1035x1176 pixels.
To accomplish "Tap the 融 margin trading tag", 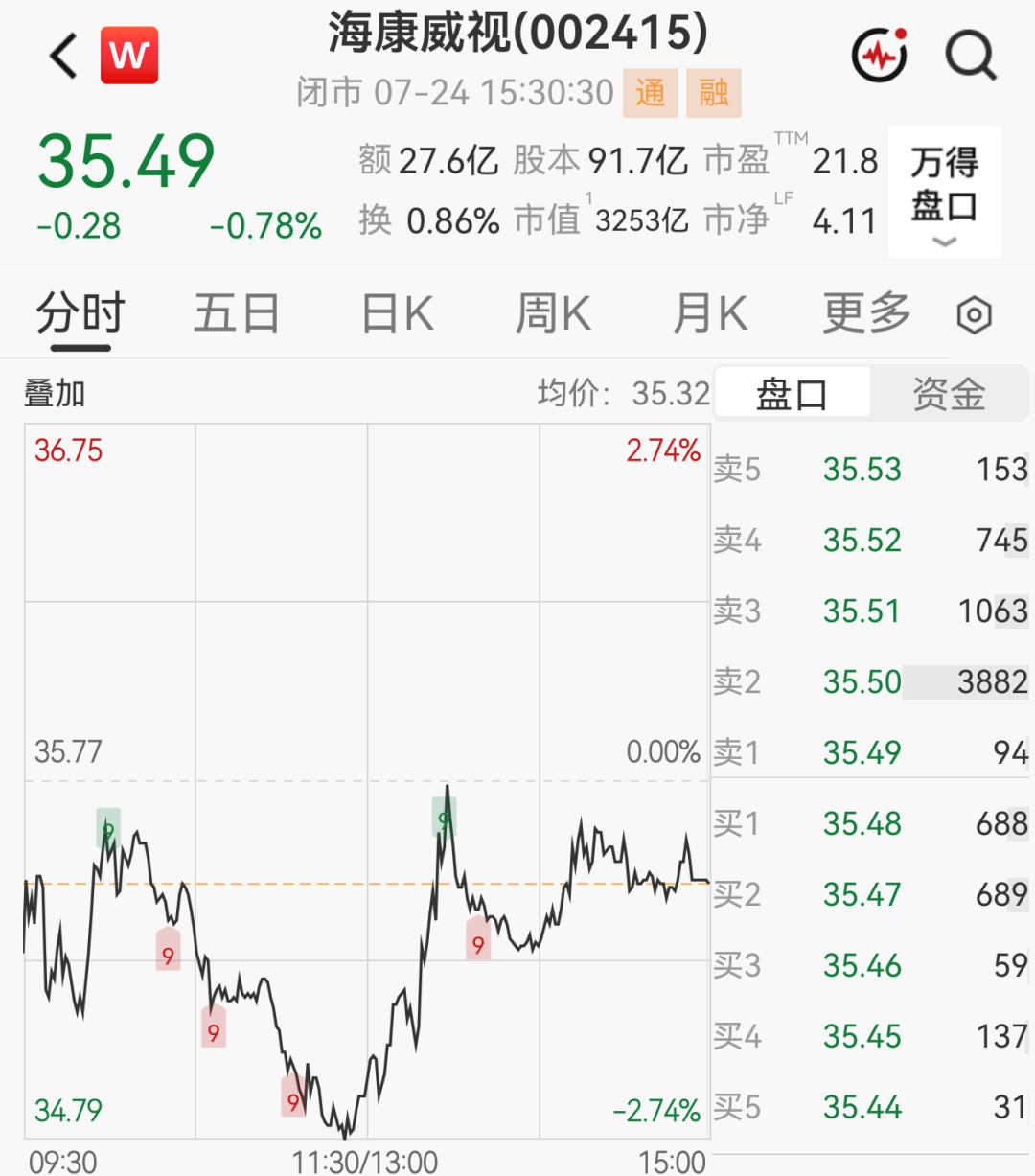I will pos(714,93).
